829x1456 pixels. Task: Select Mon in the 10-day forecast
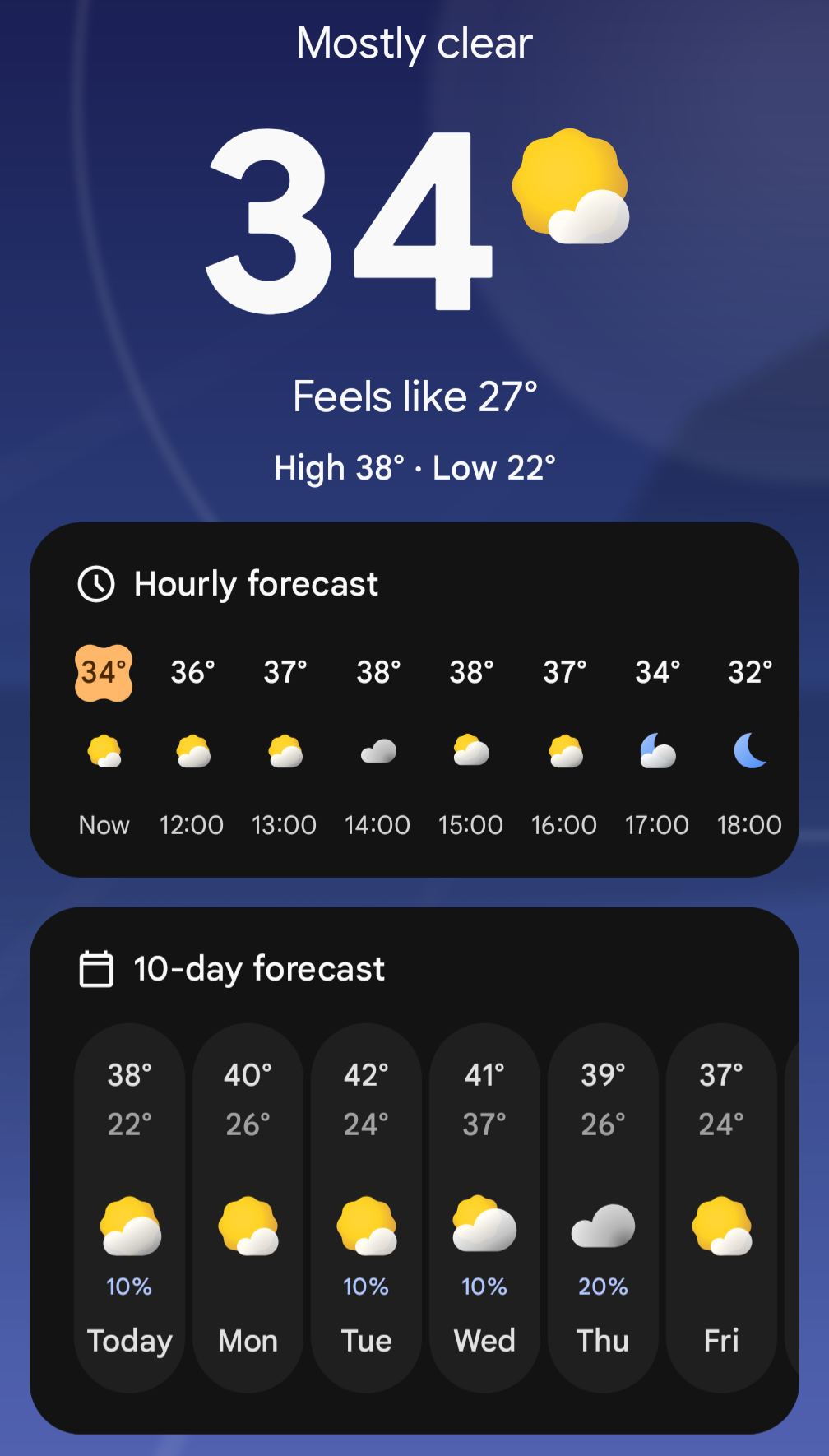pos(248,1208)
